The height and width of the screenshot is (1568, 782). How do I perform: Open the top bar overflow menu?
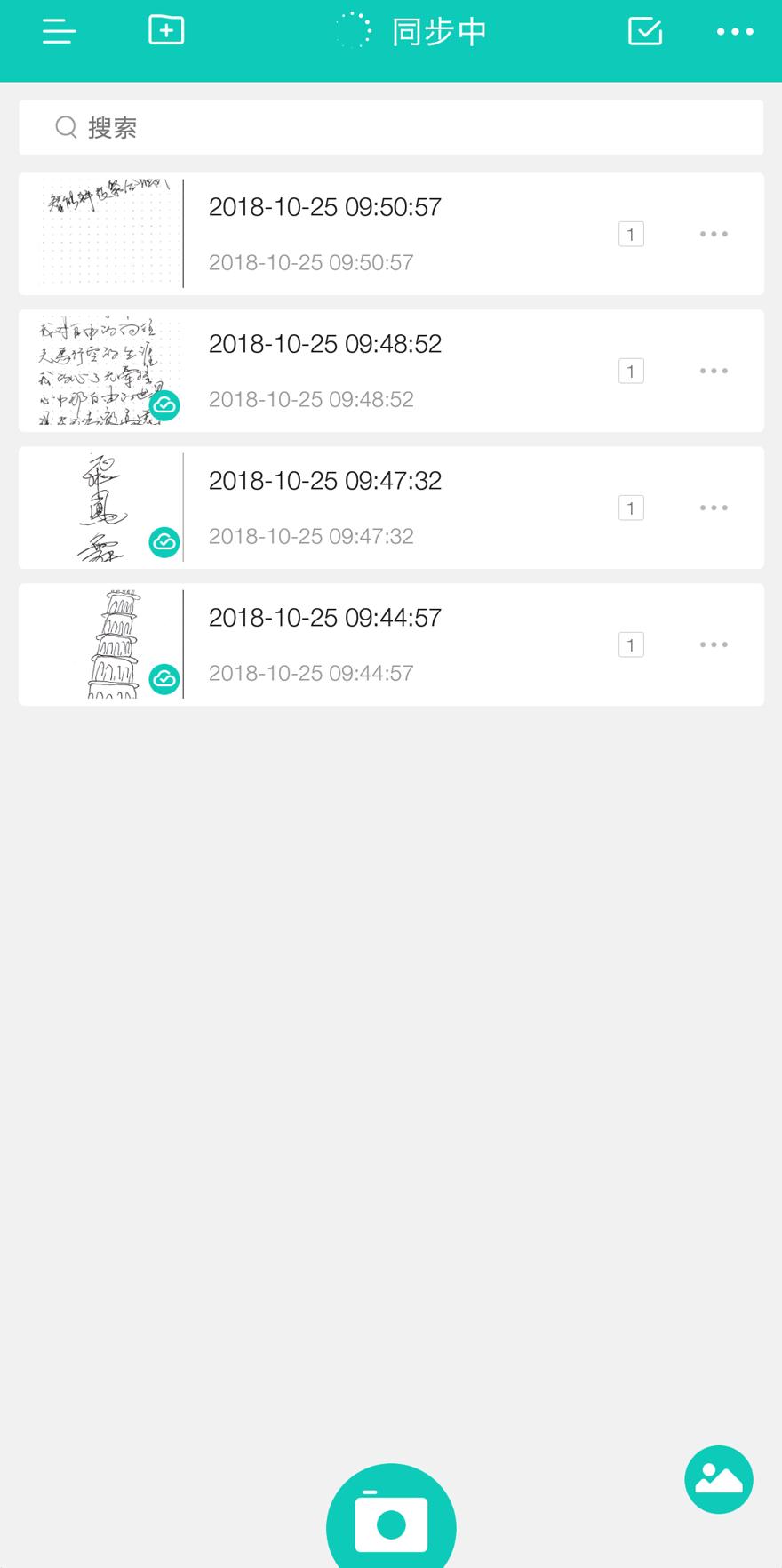click(735, 32)
